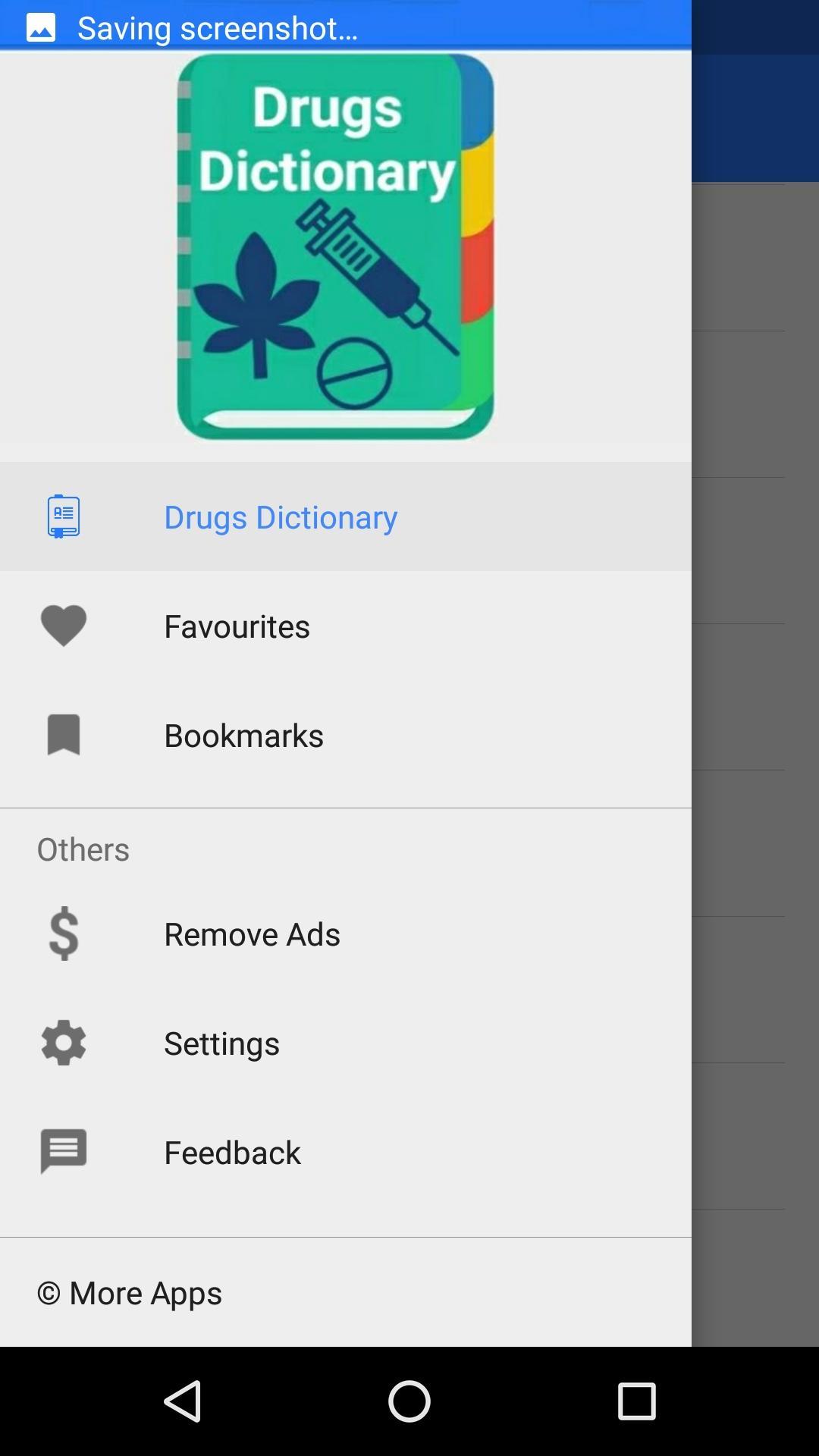
Task: Select Remove Ads option
Action: 346,934
